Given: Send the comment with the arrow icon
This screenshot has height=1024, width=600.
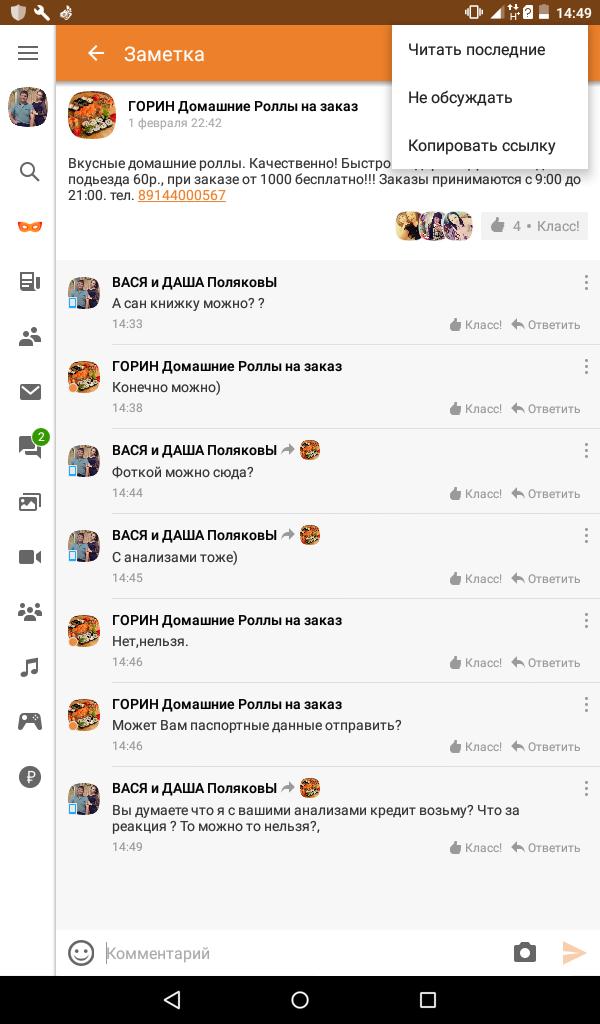Looking at the screenshot, I should point(574,953).
